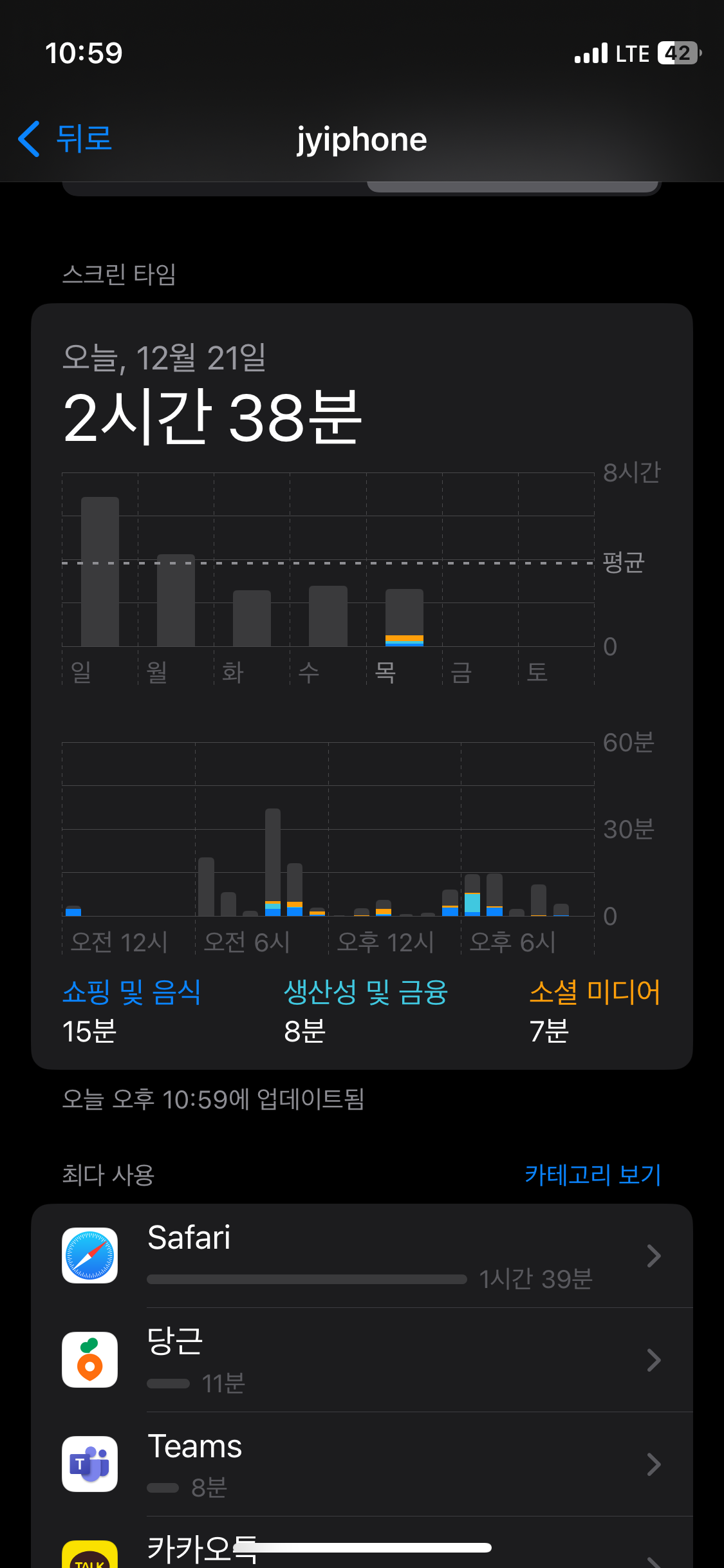Open Safari usage details
724x1568 pixels.
pyautogui.click(x=362, y=1256)
